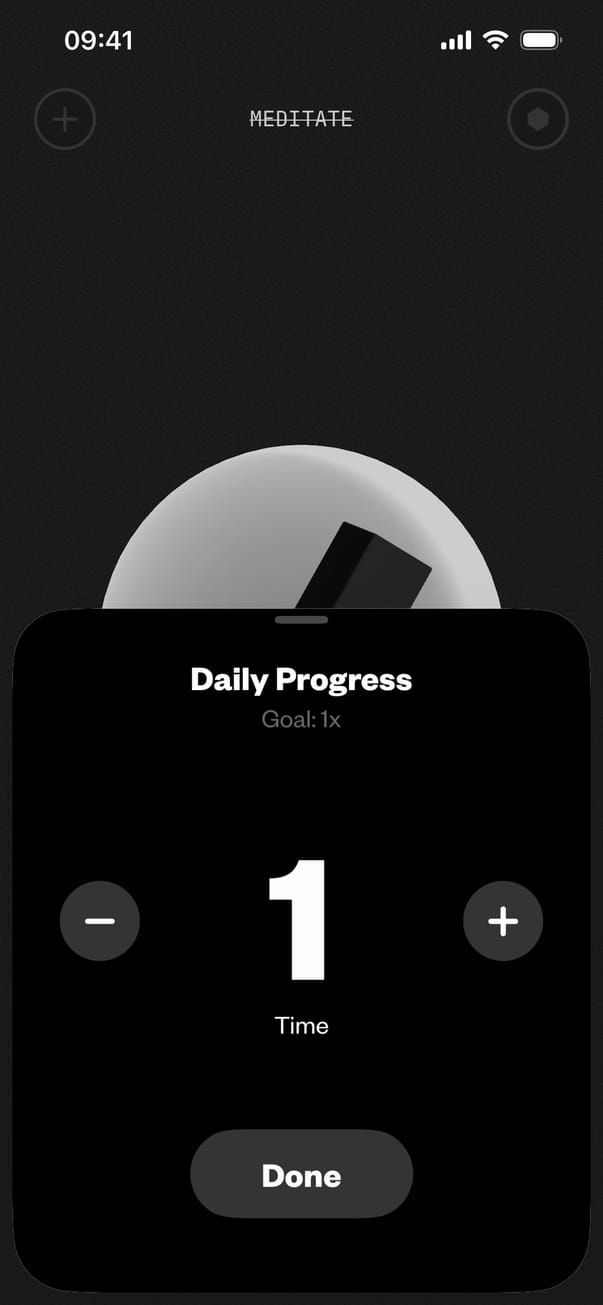Increase the daily progress count with plus
The height and width of the screenshot is (1305, 603).
[x=502, y=921]
